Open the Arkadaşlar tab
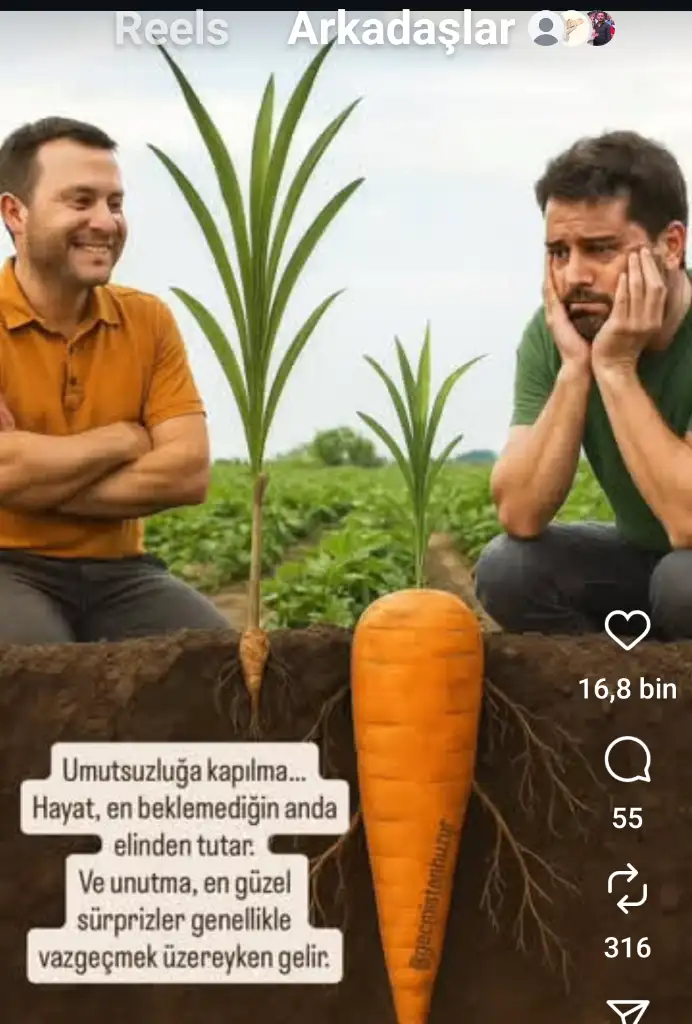This screenshot has height=1024, width=692. 401,30
